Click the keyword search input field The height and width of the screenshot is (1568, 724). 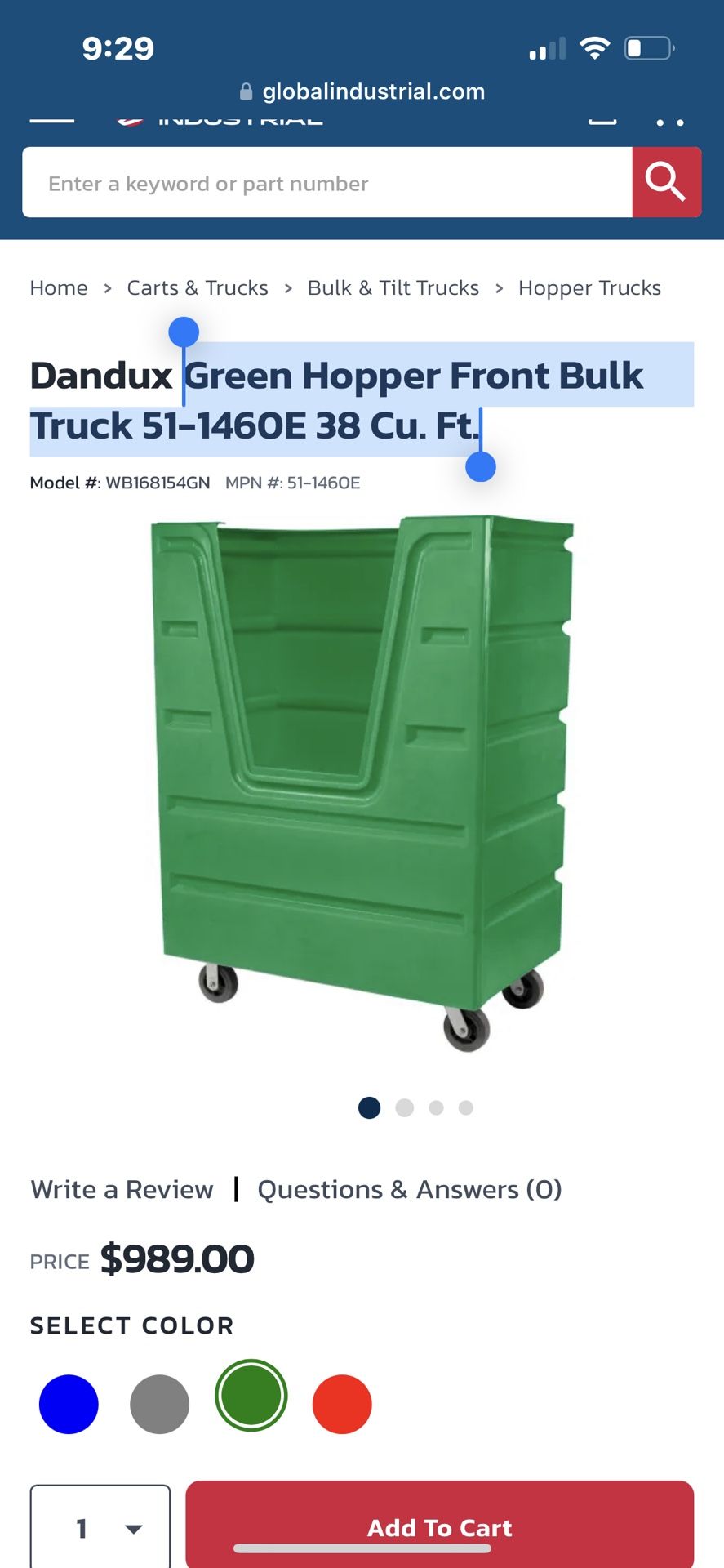click(x=326, y=182)
